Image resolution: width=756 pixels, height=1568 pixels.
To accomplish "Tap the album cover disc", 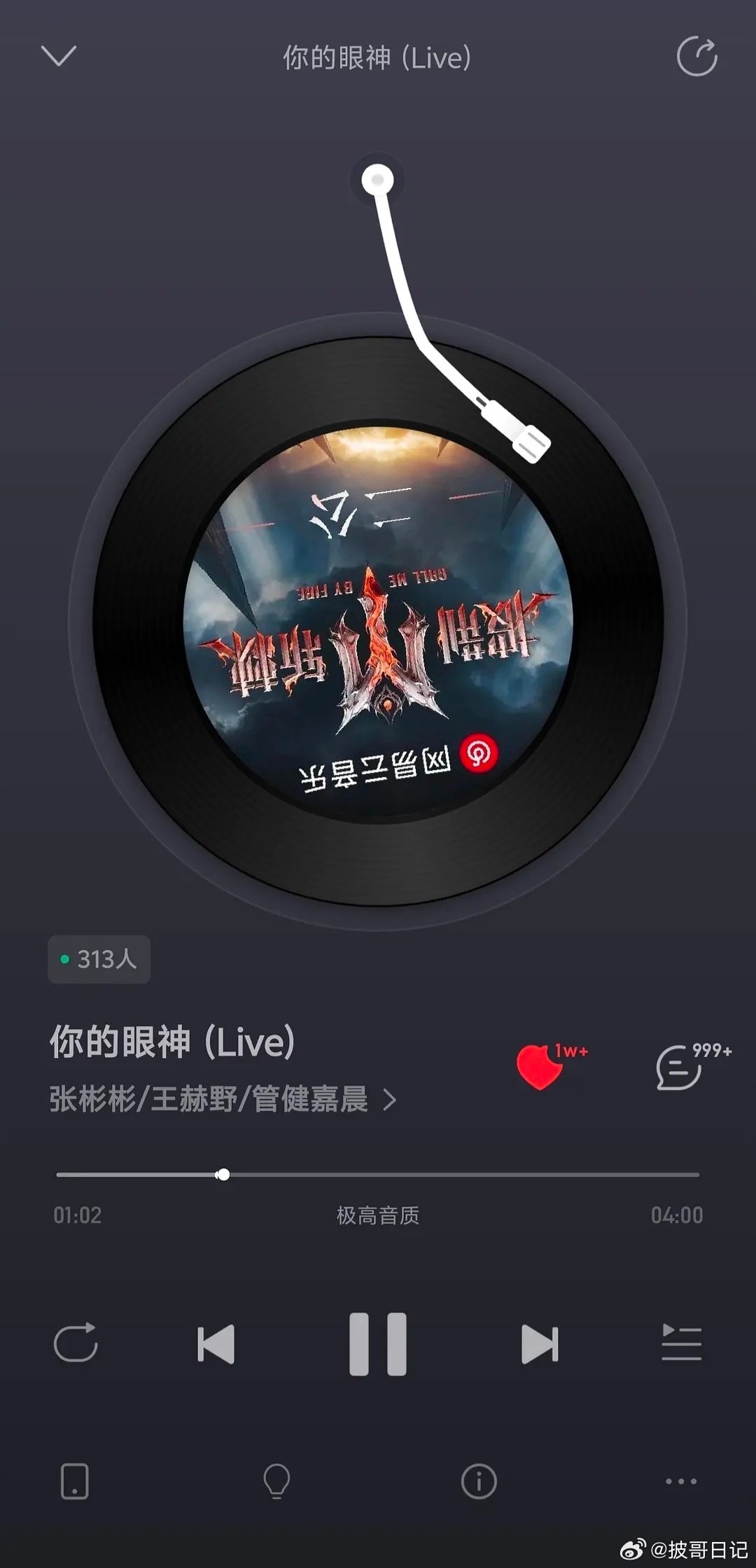I will click(x=378, y=621).
